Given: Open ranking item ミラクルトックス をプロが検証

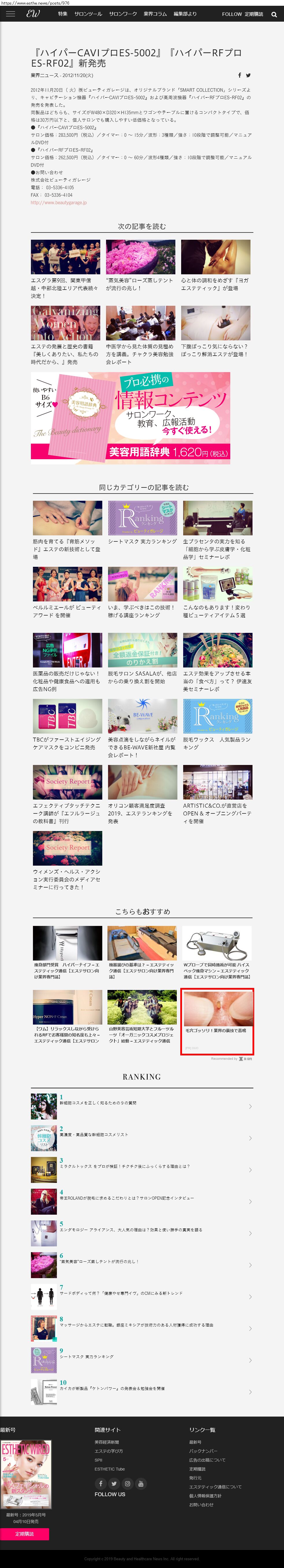Looking at the screenshot, I should point(124,1166).
